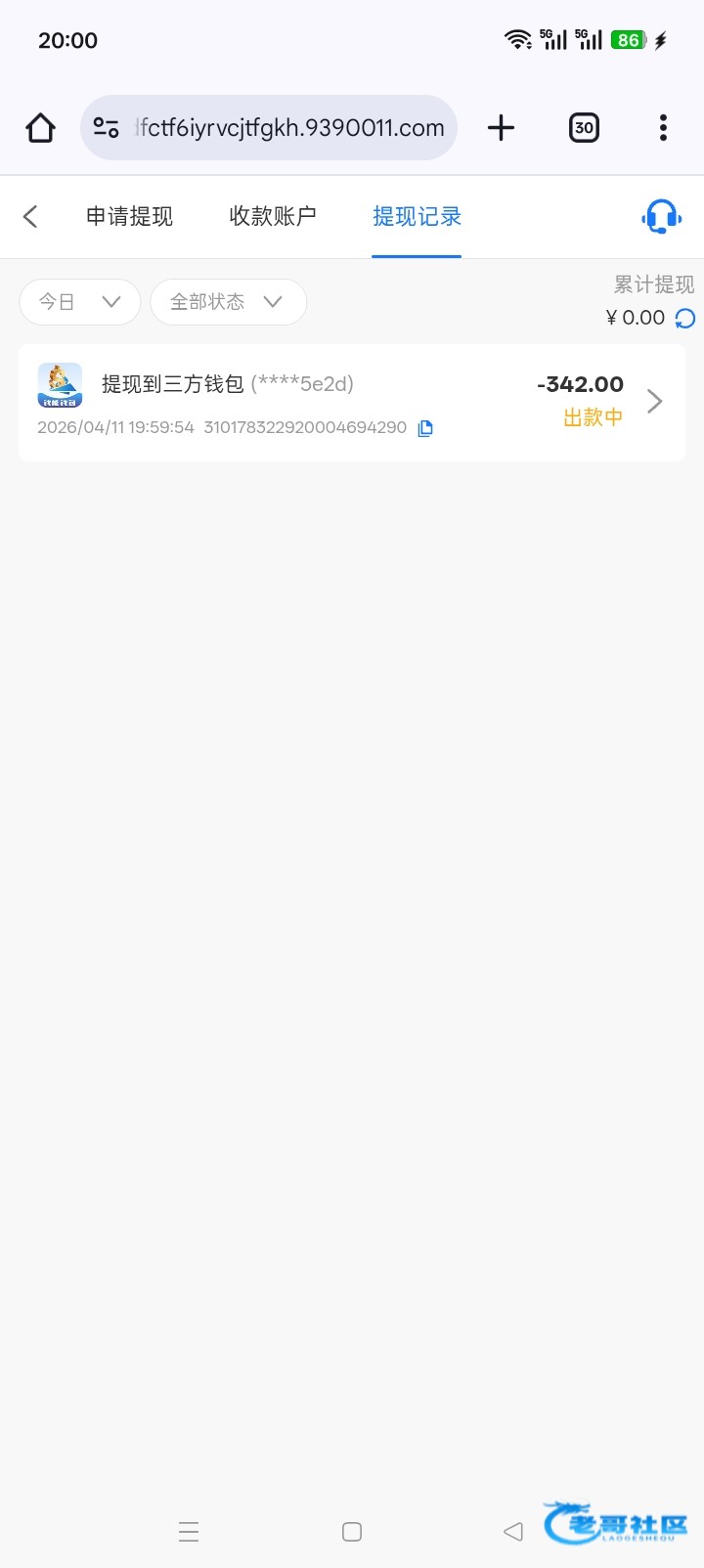Switch to the 申请提现 tab

pos(129,217)
